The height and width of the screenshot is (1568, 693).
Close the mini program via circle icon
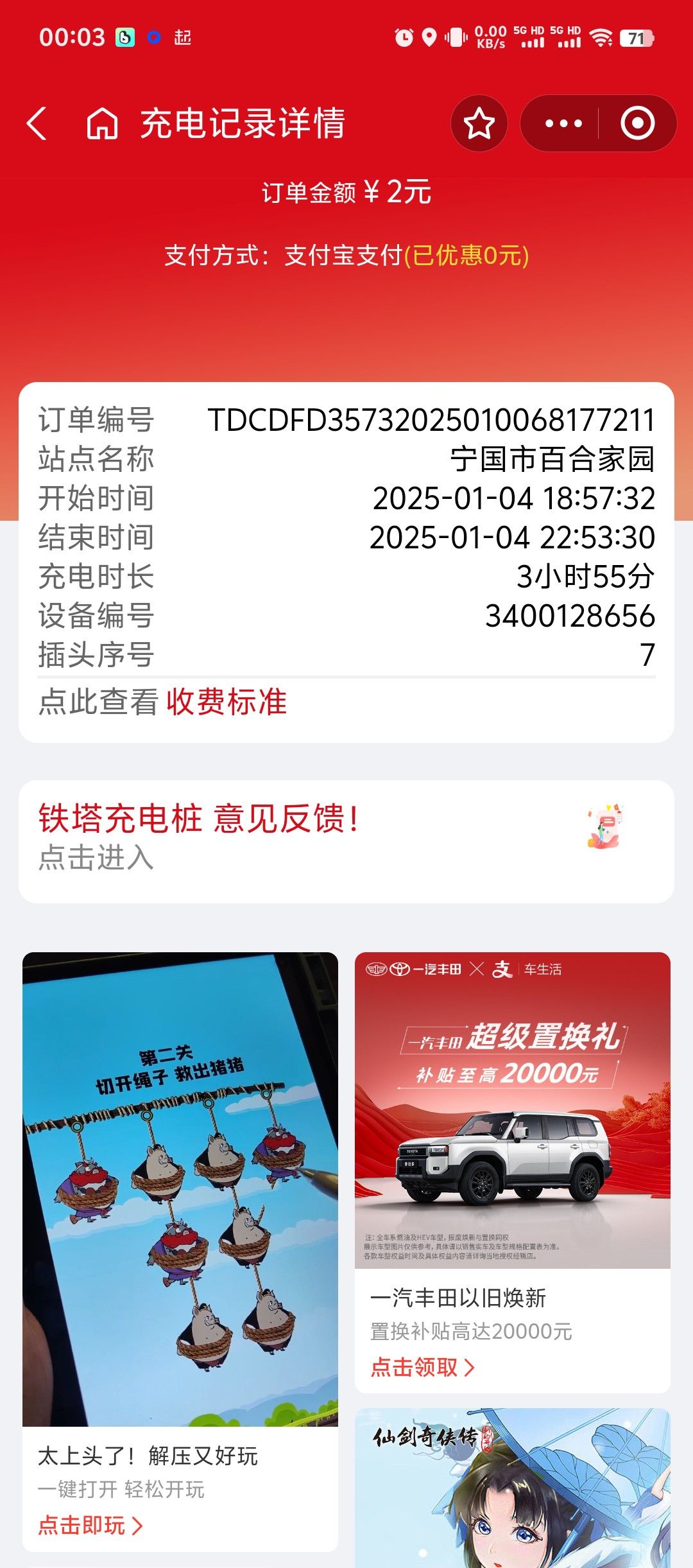click(x=637, y=123)
